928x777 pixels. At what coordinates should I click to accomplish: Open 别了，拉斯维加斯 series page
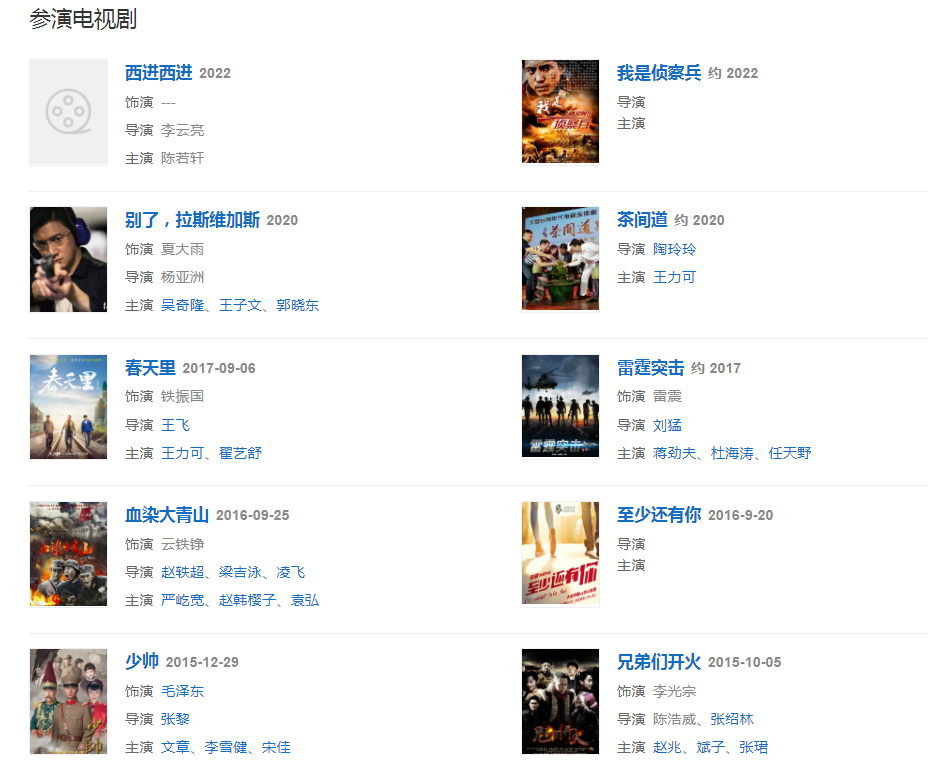(x=192, y=220)
